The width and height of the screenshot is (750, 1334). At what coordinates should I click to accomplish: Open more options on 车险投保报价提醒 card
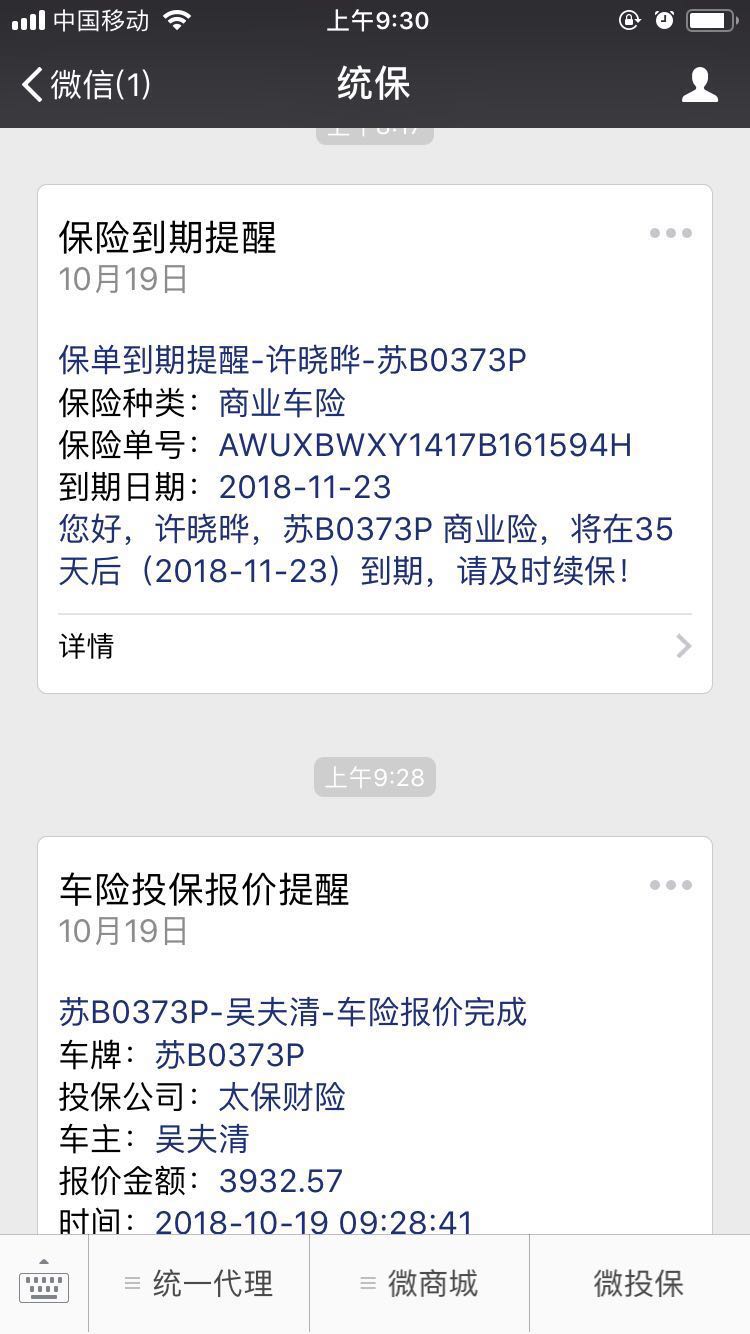click(x=670, y=885)
